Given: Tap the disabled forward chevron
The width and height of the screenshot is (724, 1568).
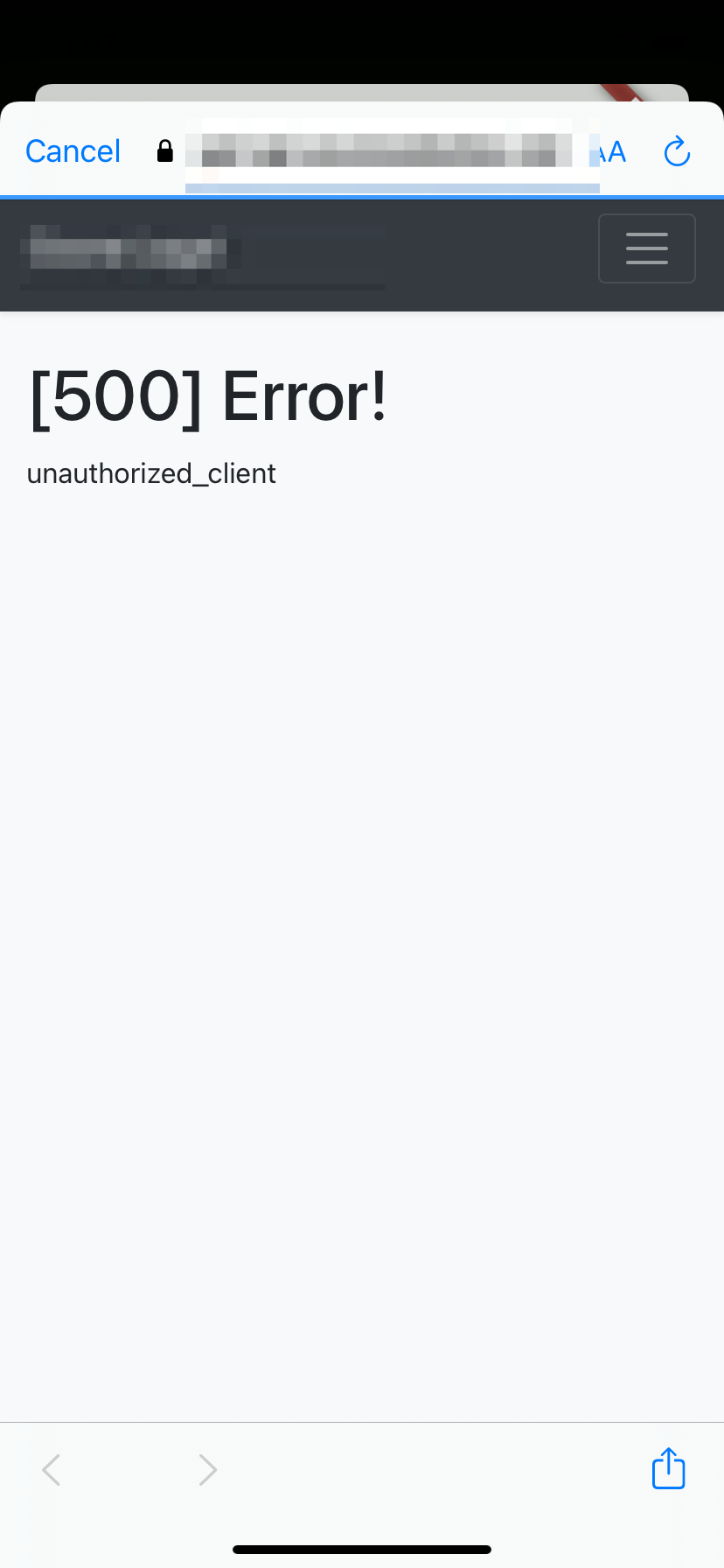Looking at the screenshot, I should pos(206,1469).
